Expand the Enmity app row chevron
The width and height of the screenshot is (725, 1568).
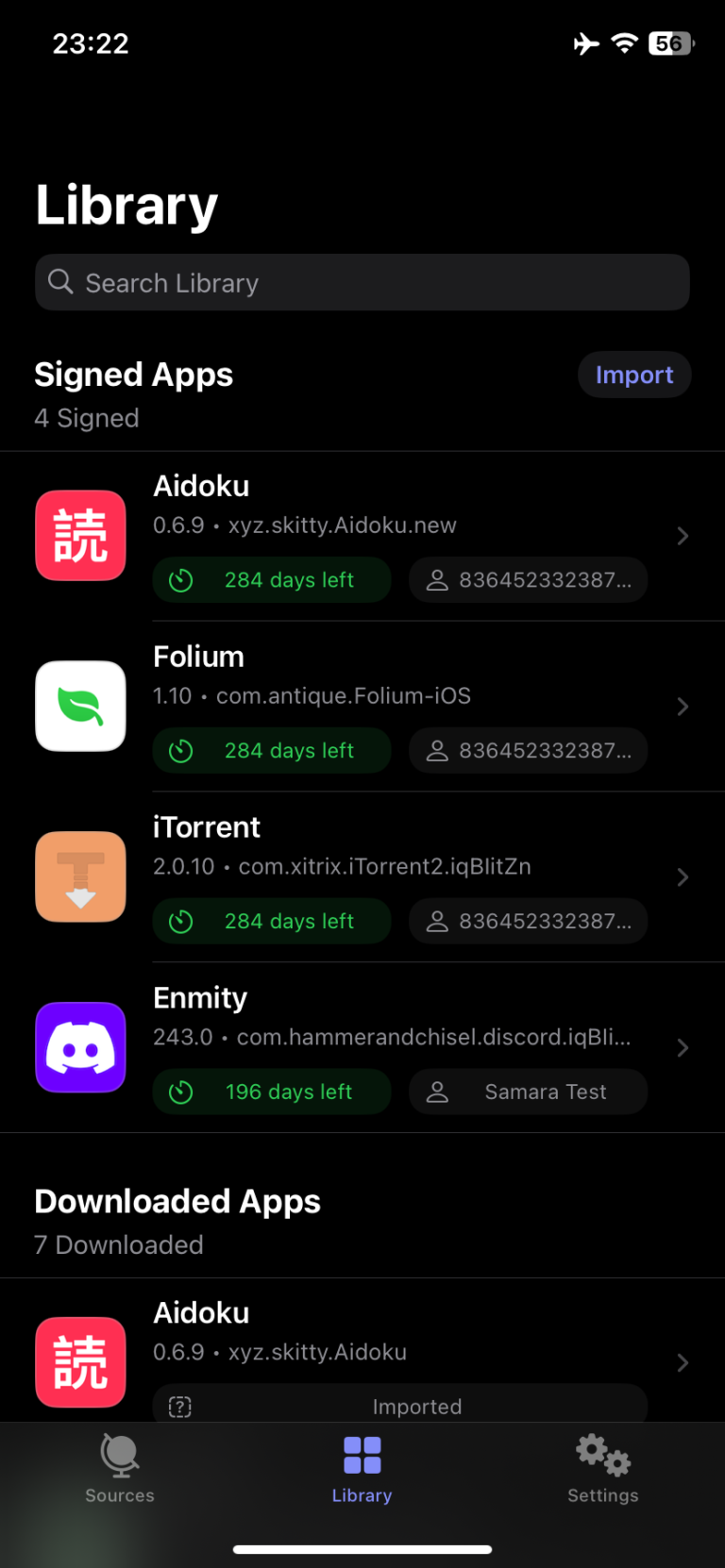(x=683, y=1047)
